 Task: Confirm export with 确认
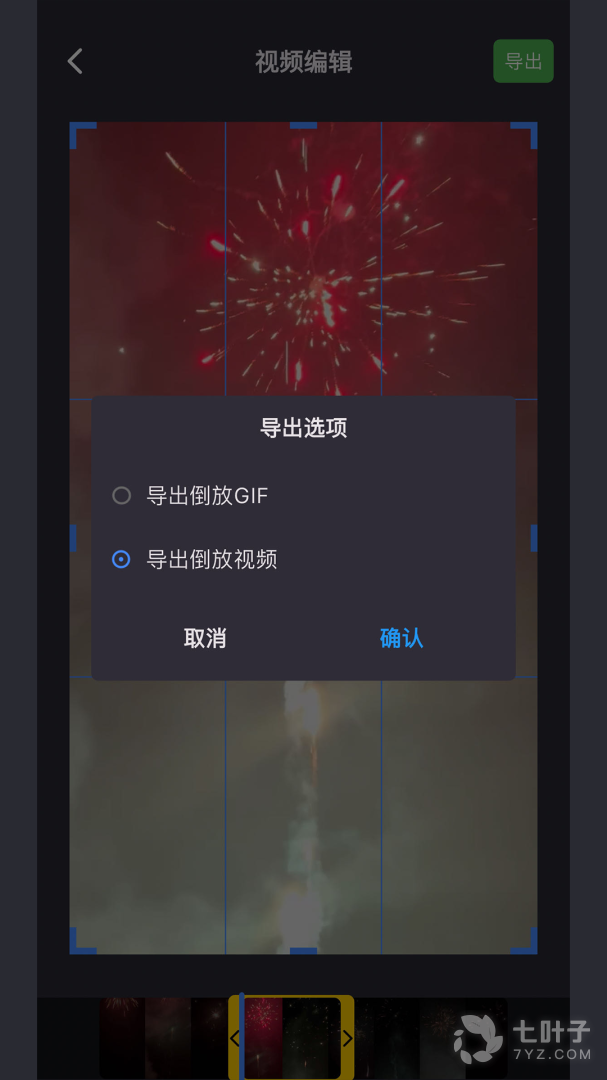click(402, 638)
